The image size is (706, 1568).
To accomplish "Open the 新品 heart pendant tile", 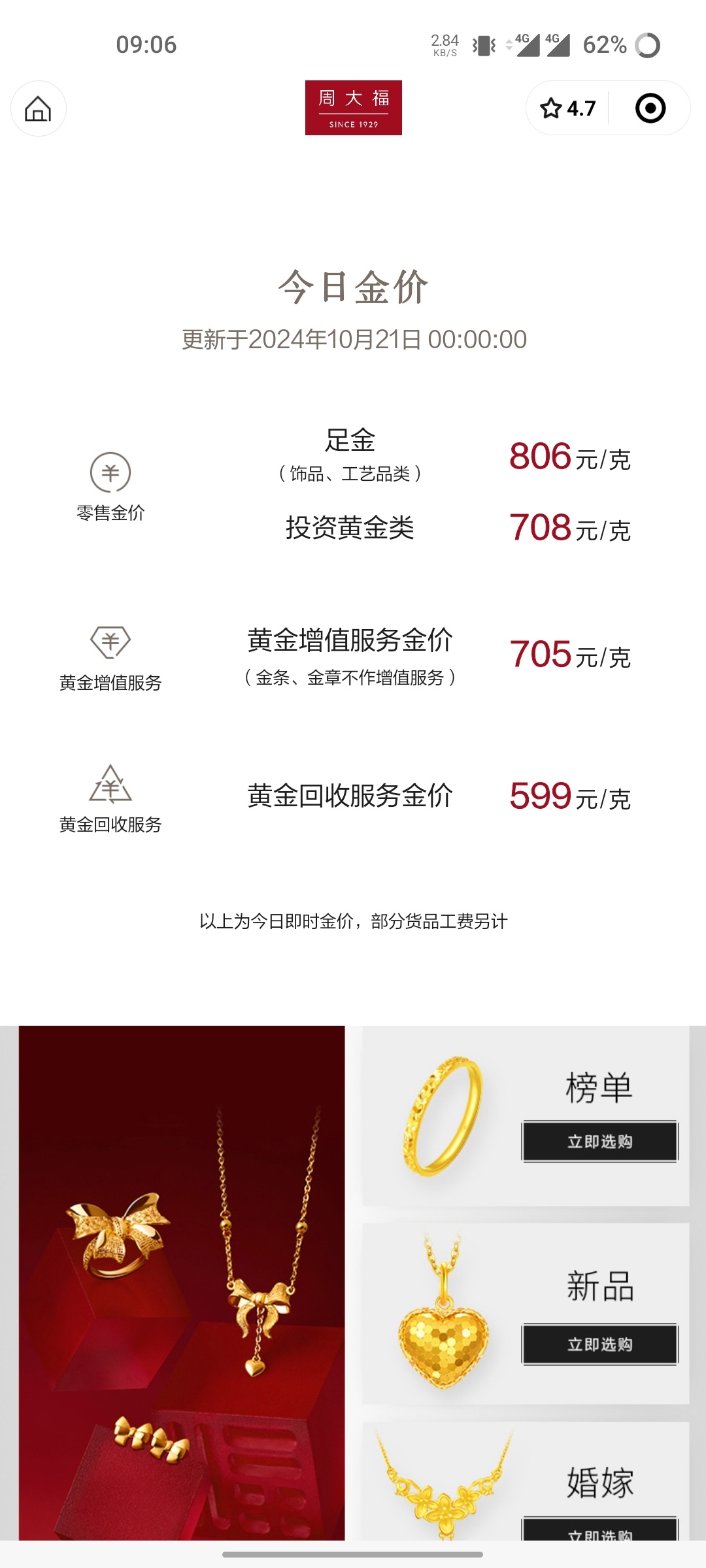I will [x=445, y=1313].
